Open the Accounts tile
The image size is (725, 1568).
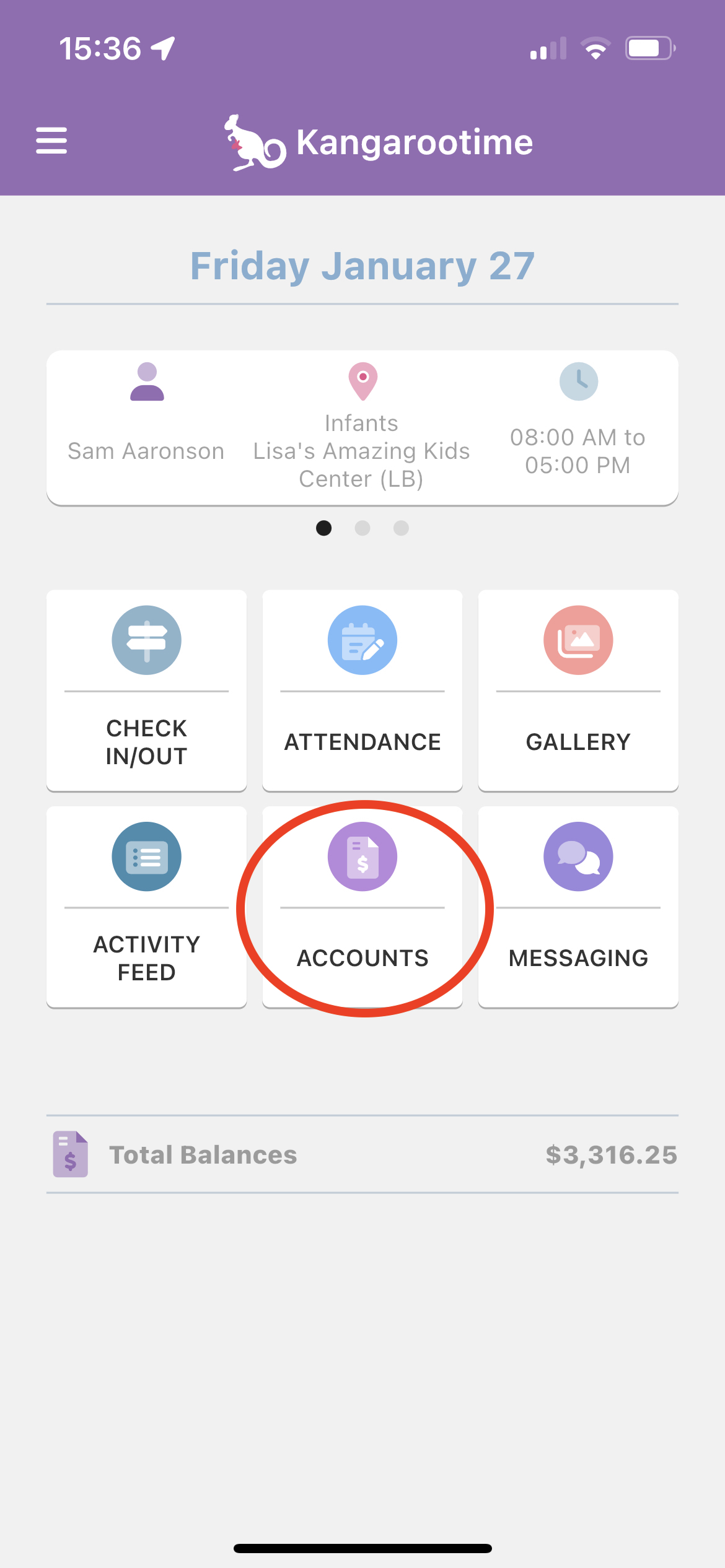pyautogui.click(x=362, y=907)
